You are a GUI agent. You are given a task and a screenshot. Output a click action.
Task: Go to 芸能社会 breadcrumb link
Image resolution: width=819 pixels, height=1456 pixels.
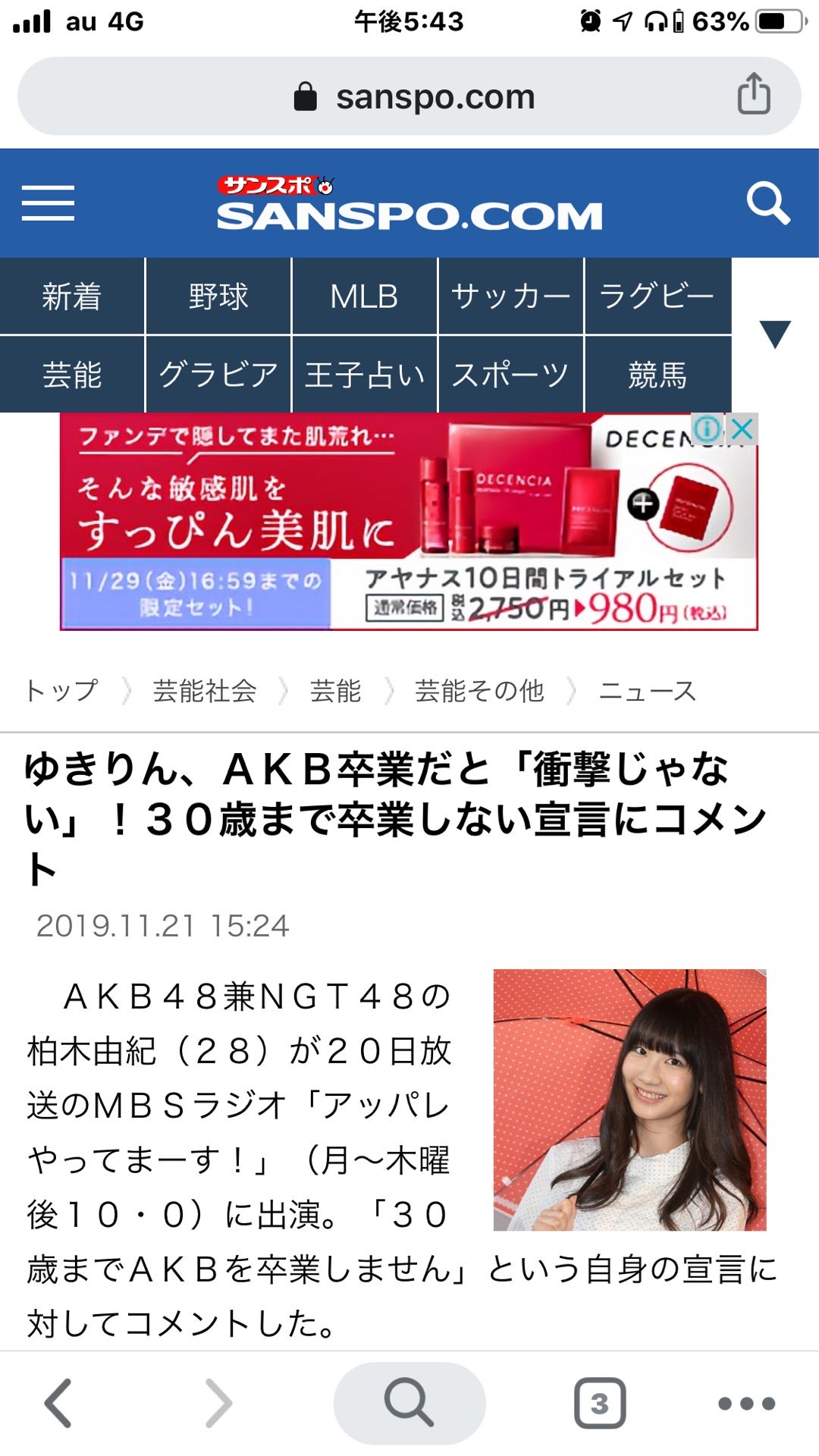coord(205,691)
